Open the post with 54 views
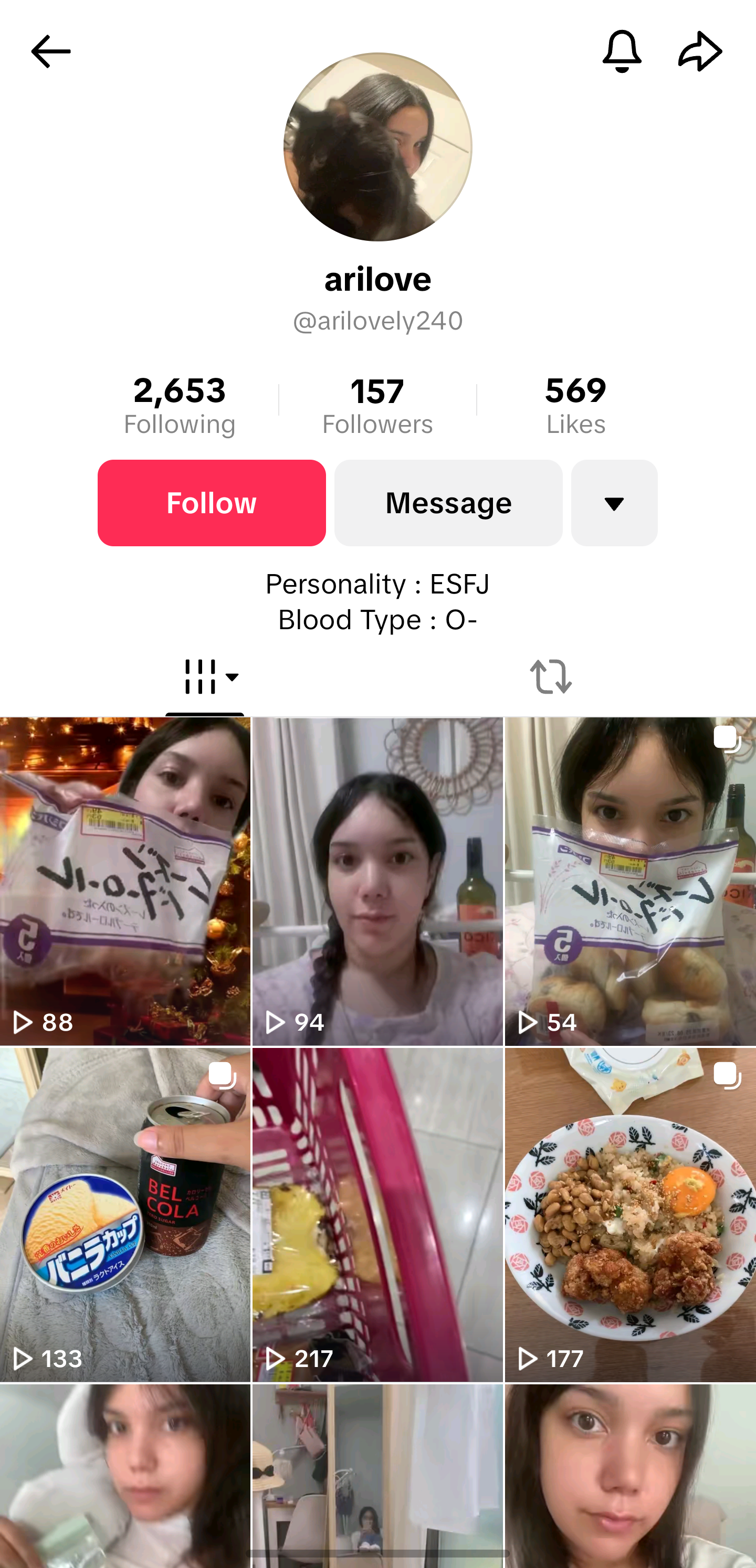 click(x=630, y=881)
